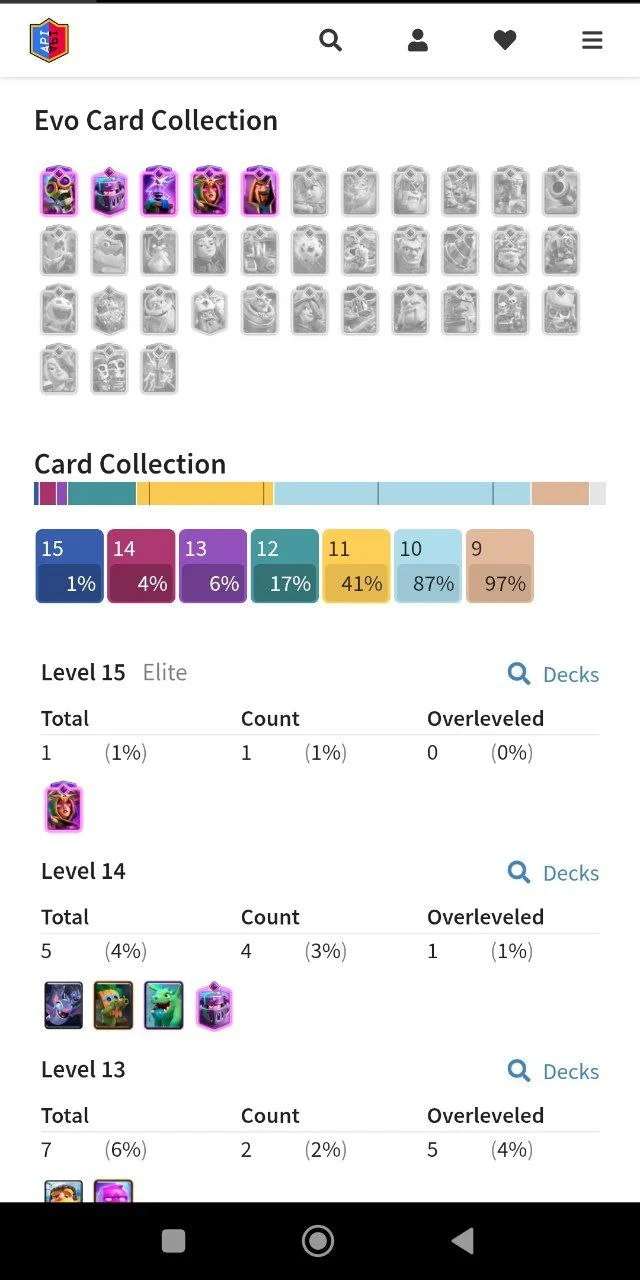Viewport: 640px width, 1280px height.
Task: Select the level 10 87% chip
Action: pyautogui.click(x=428, y=566)
